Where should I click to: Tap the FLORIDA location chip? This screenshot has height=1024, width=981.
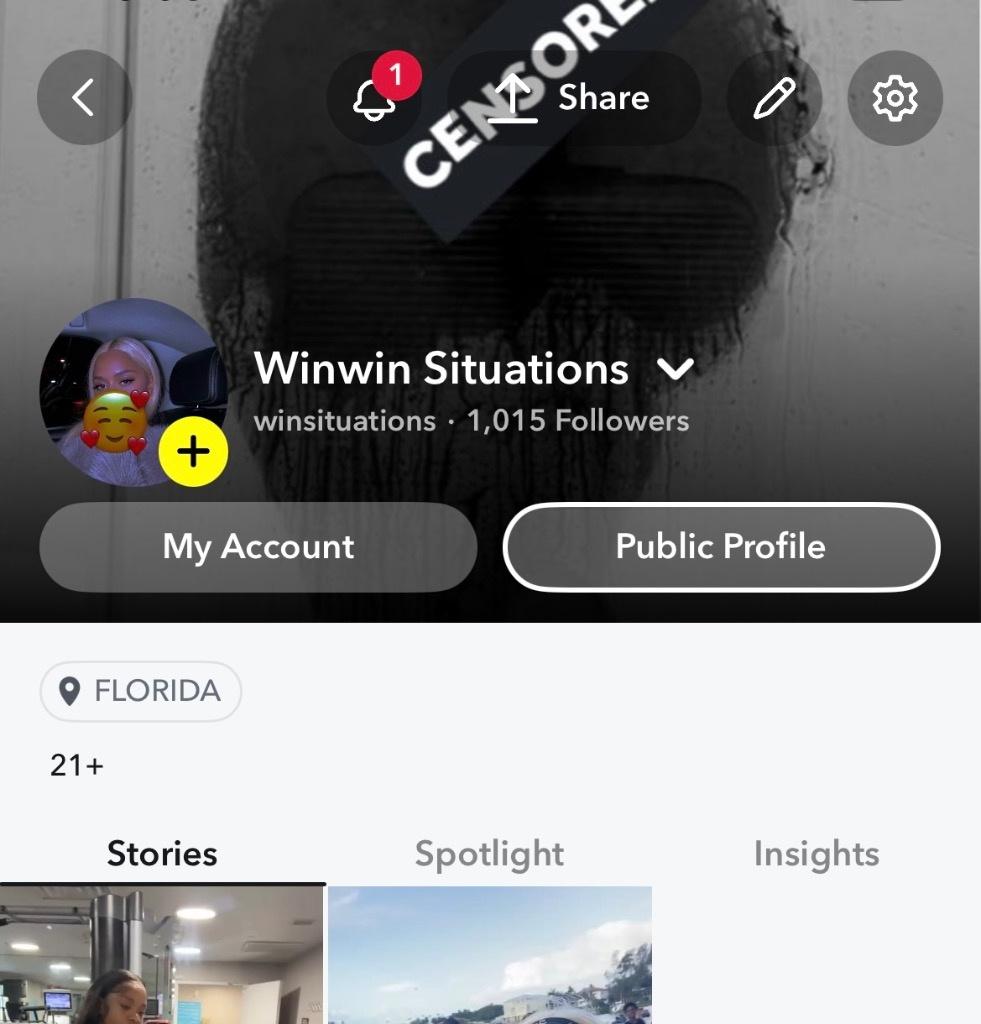141,691
